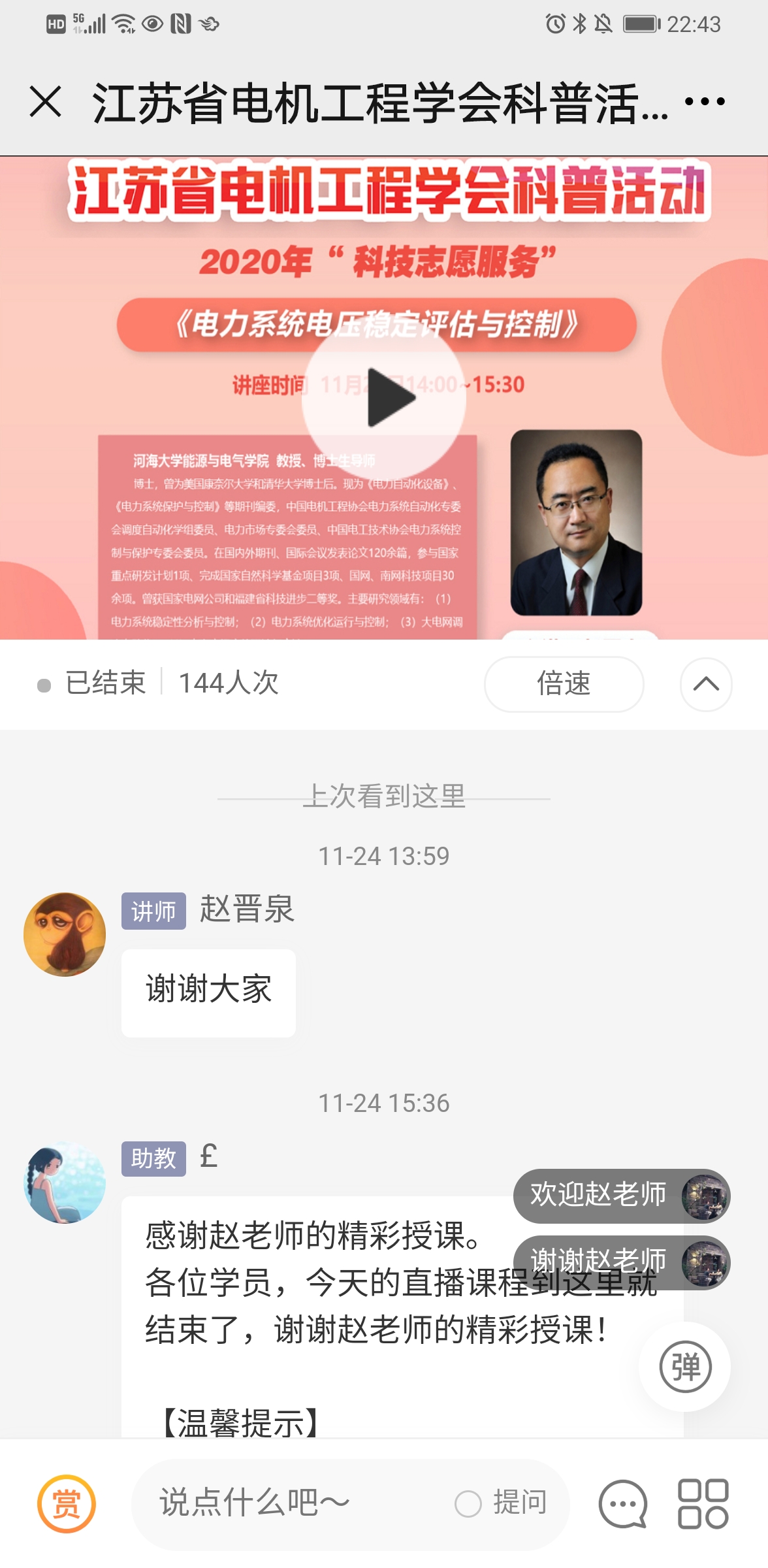The width and height of the screenshot is (768, 1568).
Task: Close the webpage with the X icon
Action: coord(46,102)
